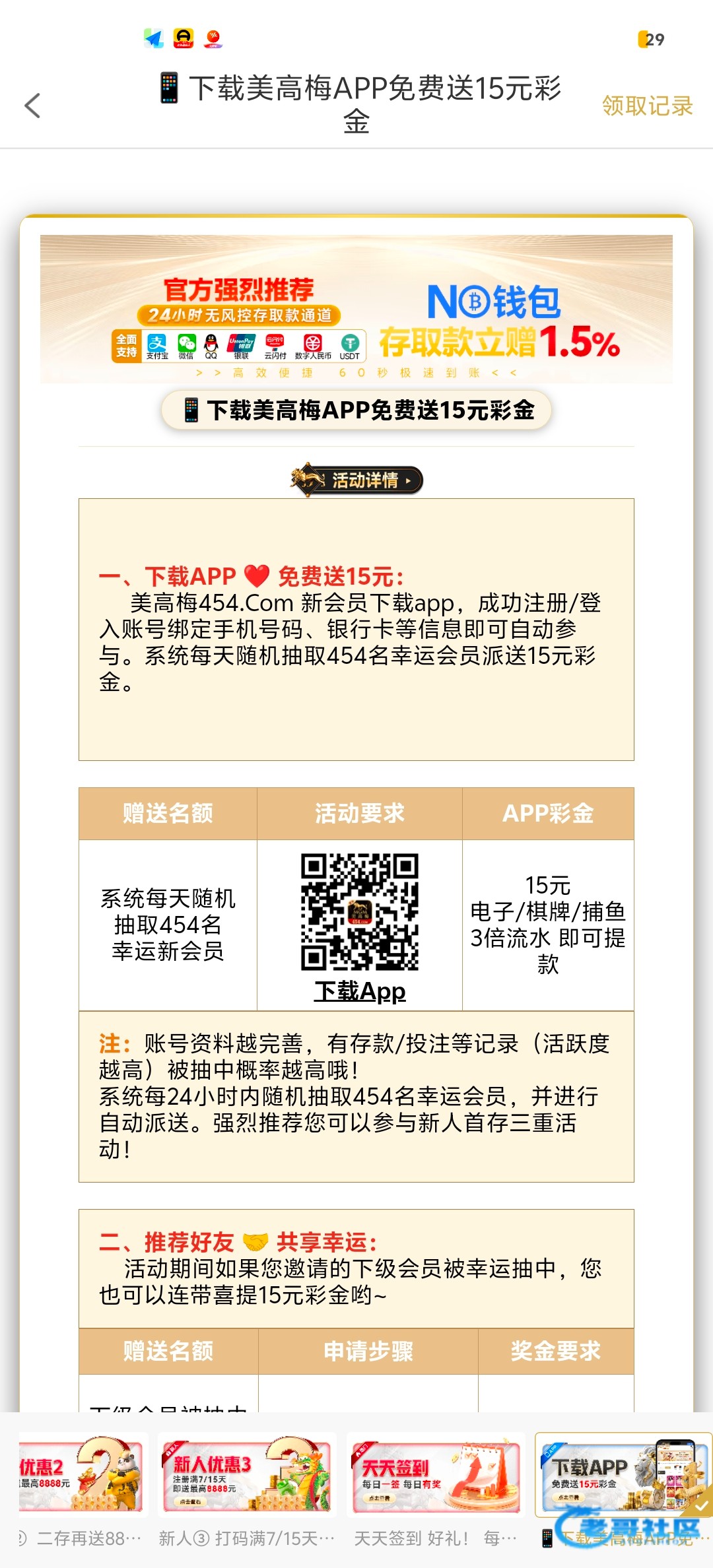Tap the NO钱包 promotion banner
This screenshot has height=1568, width=713.
(356, 309)
